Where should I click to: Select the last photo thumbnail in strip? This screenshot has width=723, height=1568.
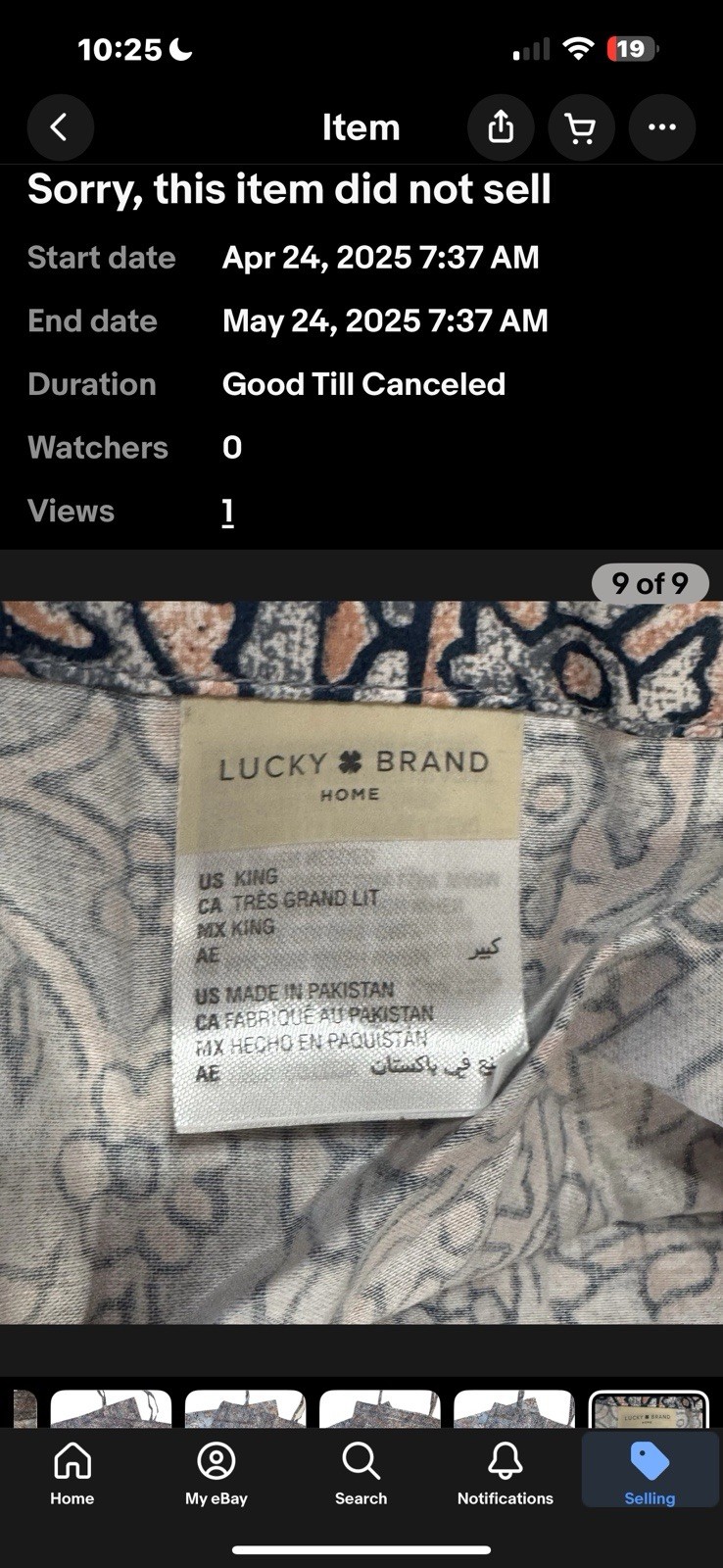(648, 1411)
